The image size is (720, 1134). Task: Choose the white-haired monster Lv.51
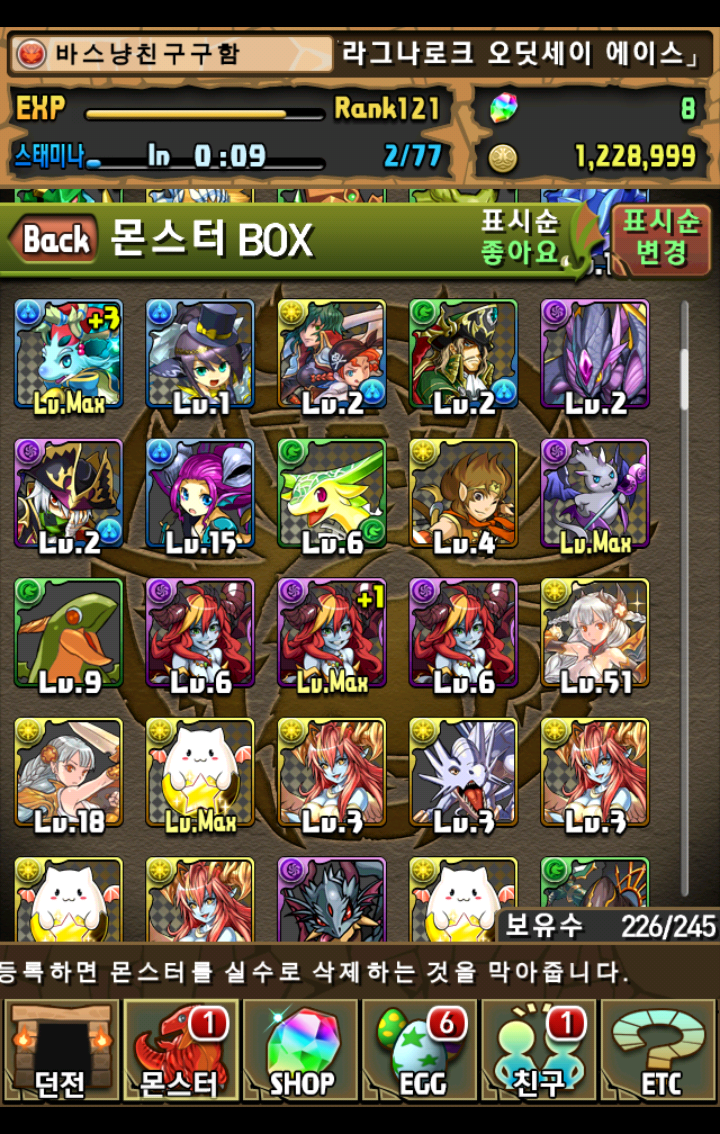coord(595,633)
